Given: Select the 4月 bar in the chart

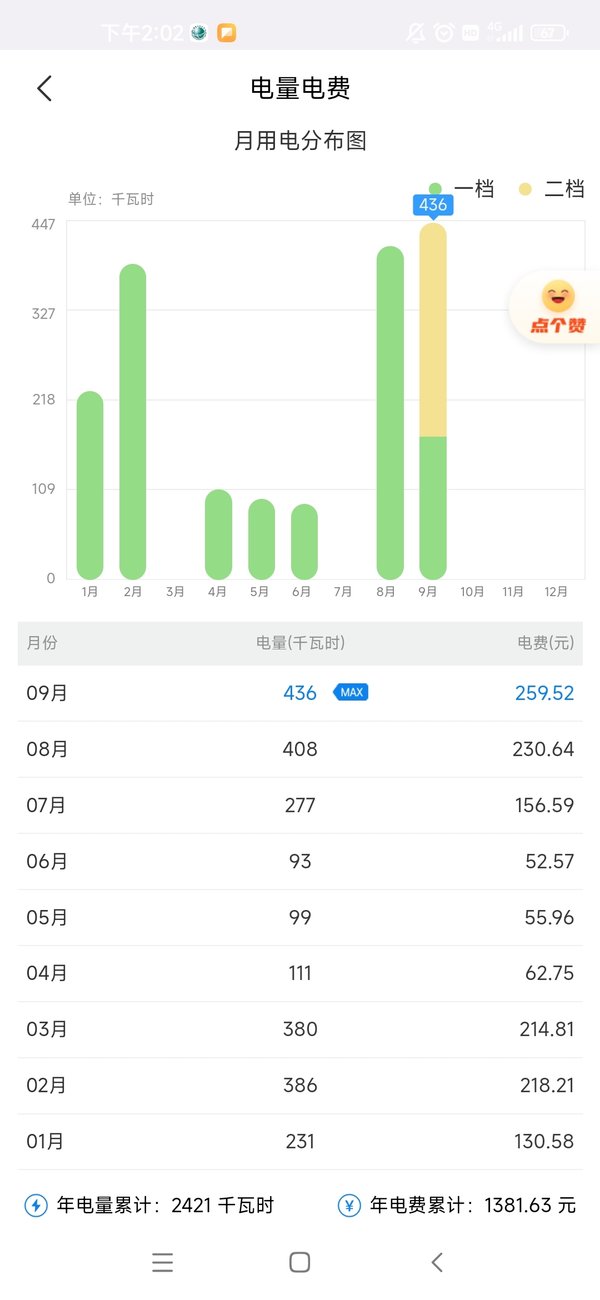Looking at the screenshot, I should (x=218, y=534).
